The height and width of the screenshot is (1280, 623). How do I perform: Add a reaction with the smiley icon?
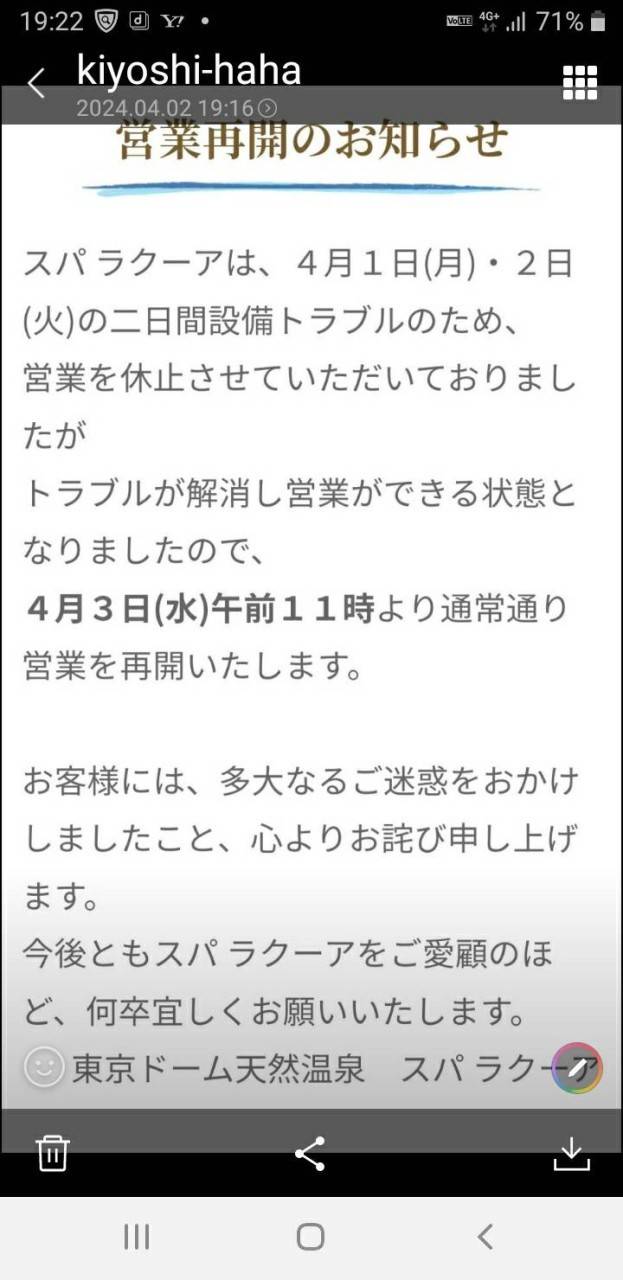click(x=43, y=1068)
